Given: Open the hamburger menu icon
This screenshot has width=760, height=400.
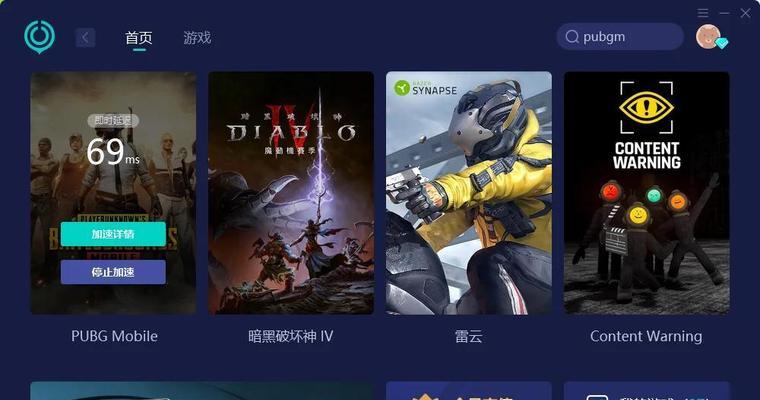Looking at the screenshot, I should 703,13.
